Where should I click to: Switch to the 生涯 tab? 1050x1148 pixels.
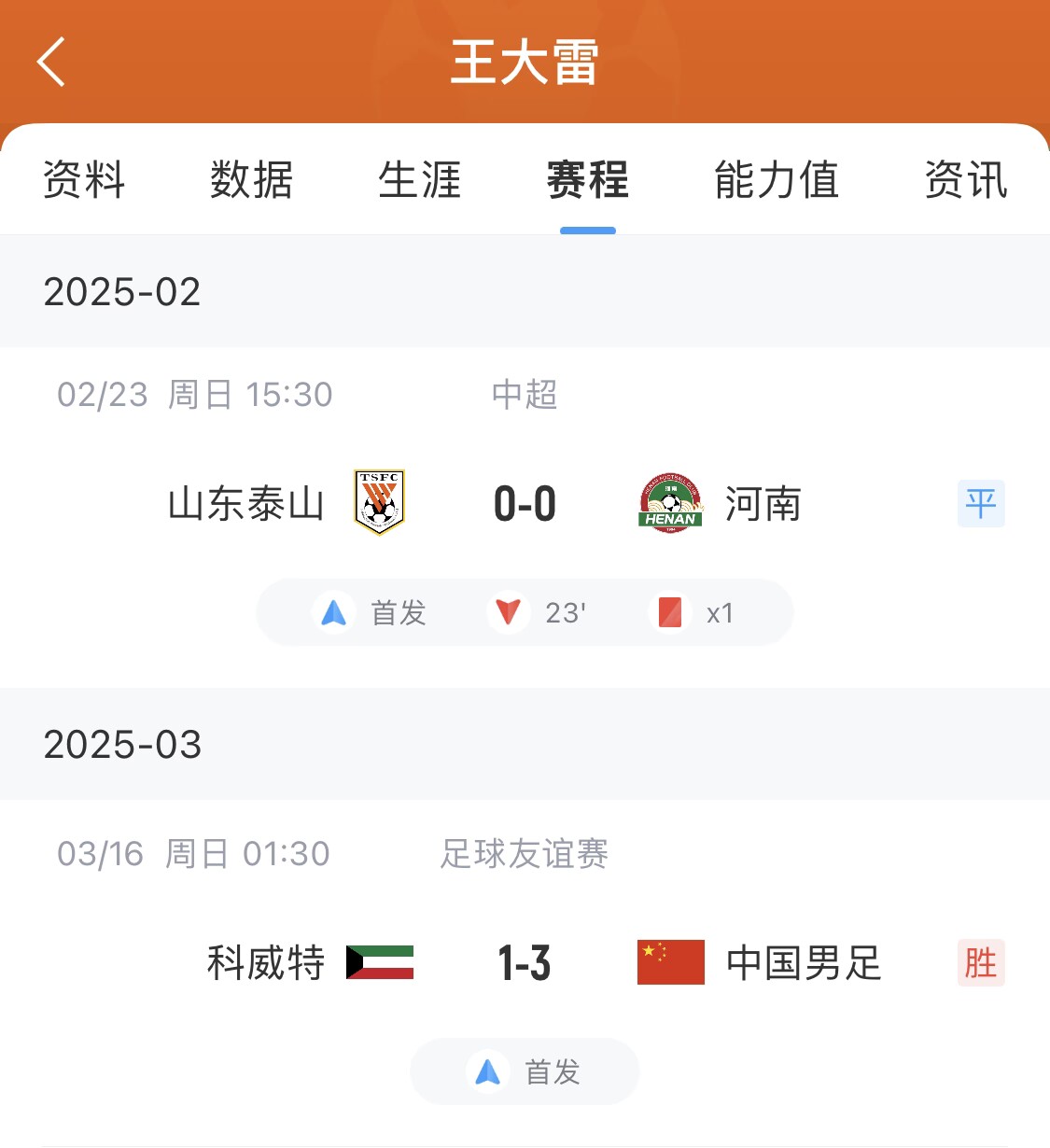pyautogui.click(x=420, y=180)
